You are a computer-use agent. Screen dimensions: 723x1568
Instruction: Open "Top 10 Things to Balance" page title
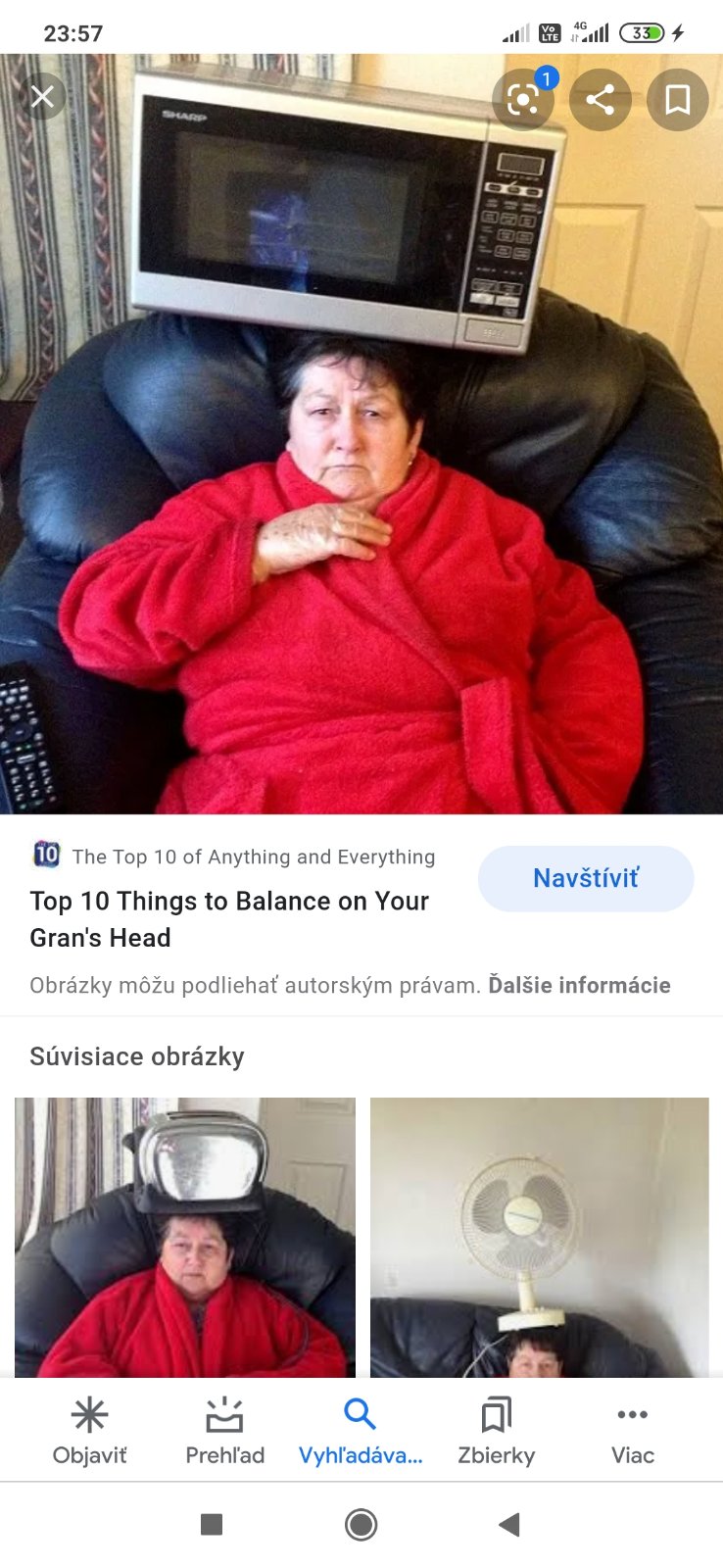229,918
